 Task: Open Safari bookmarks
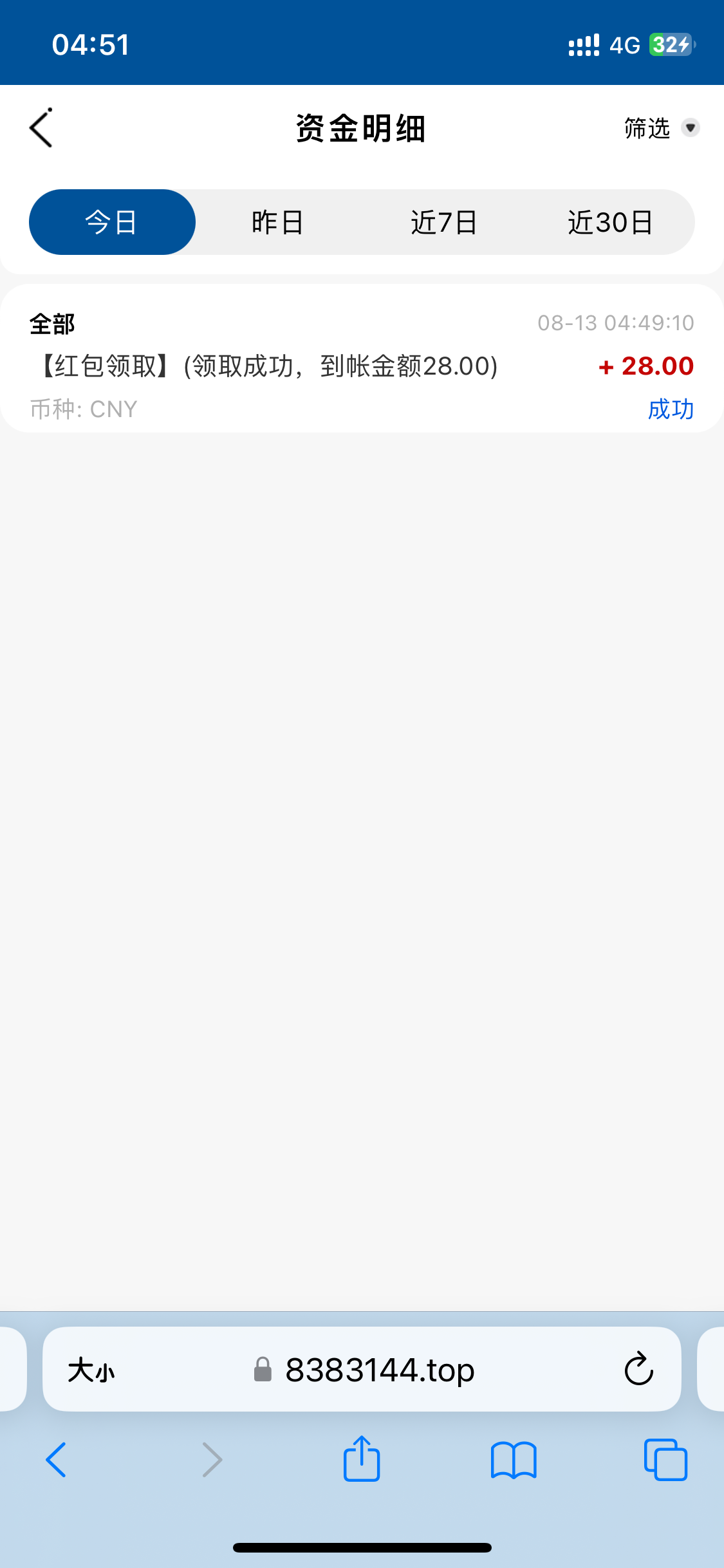point(513,1459)
